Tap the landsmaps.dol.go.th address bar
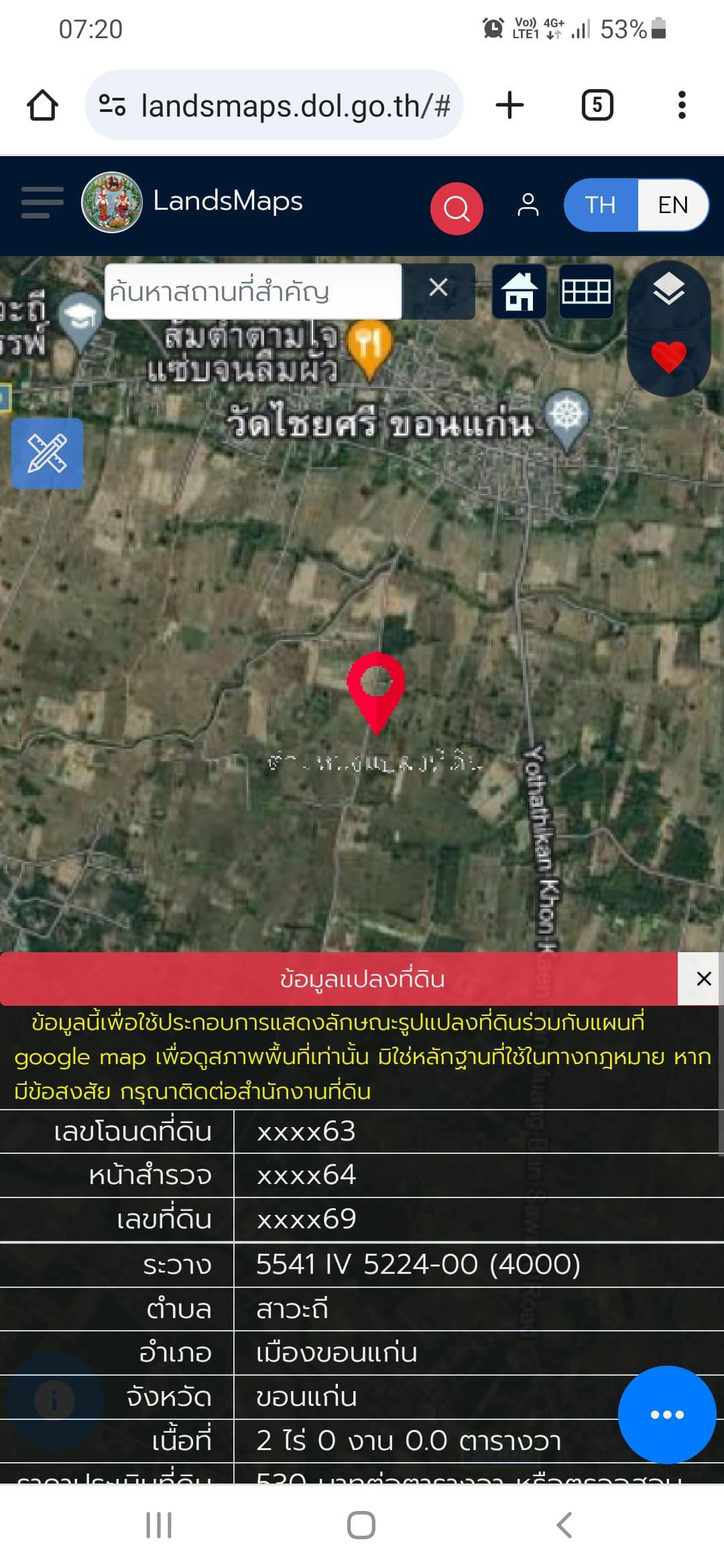 coord(274,105)
